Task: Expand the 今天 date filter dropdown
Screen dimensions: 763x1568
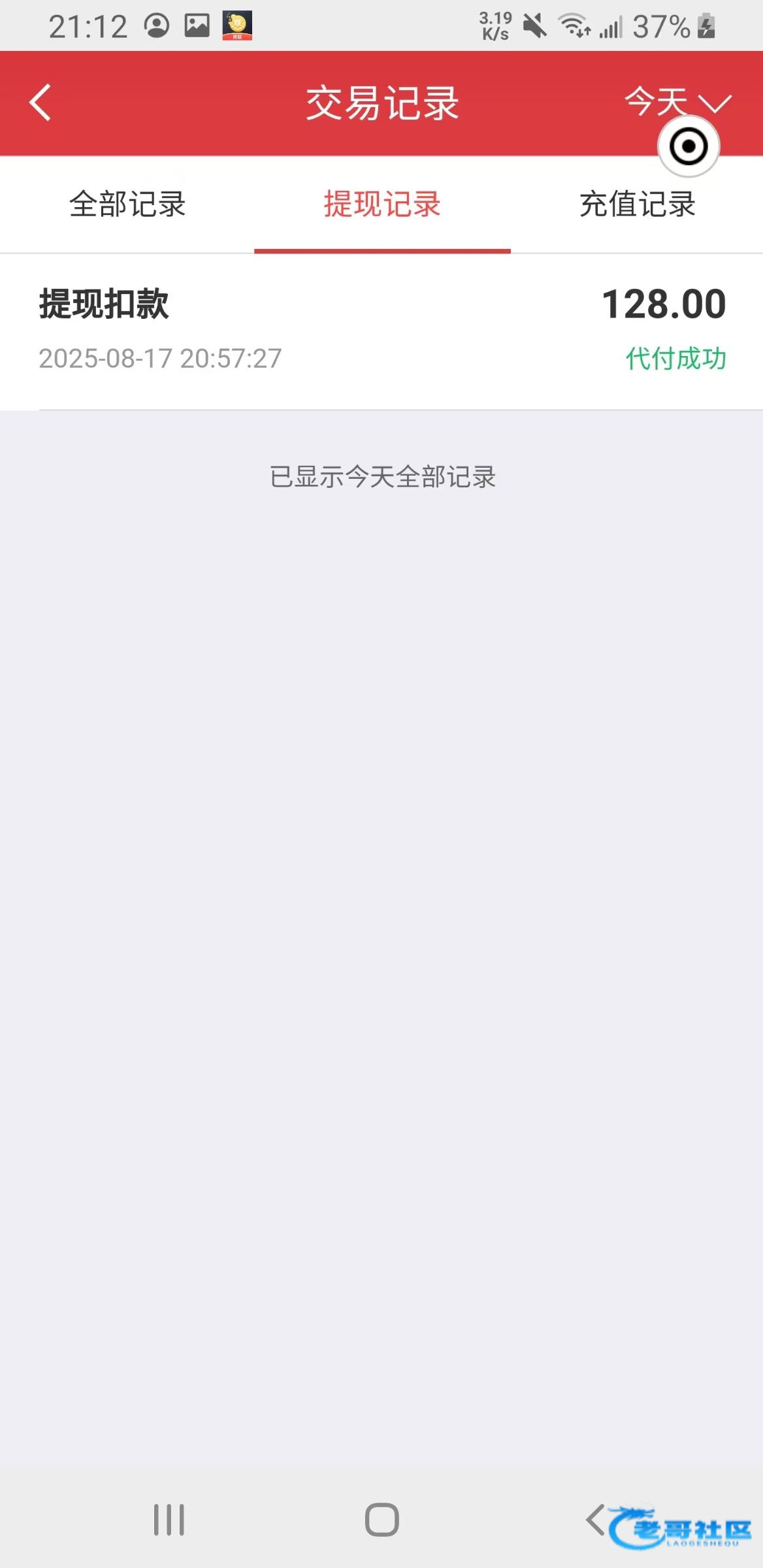Action: pos(677,102)
